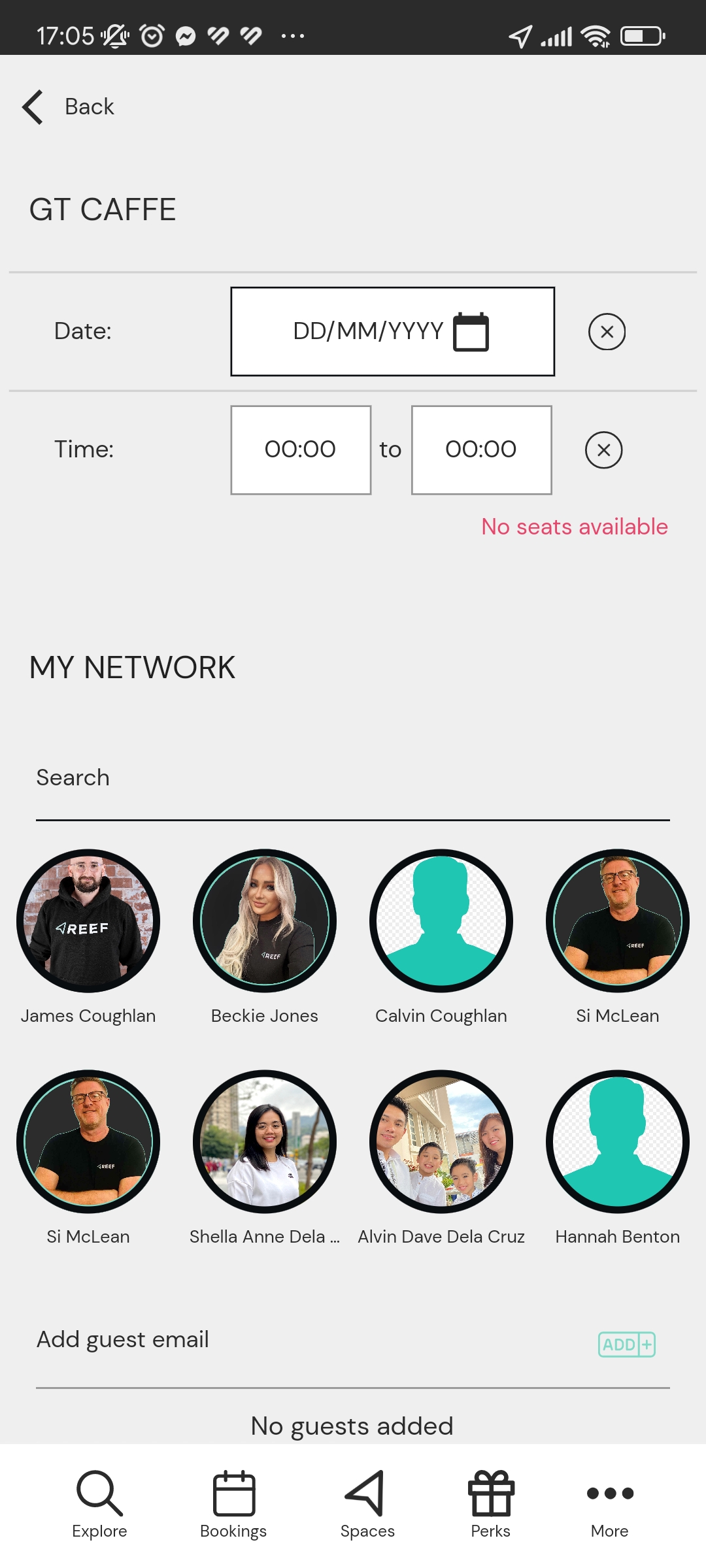Tap the ADD+ guest button
This screenshot has width=706, height=1568.
point(626,1345)
